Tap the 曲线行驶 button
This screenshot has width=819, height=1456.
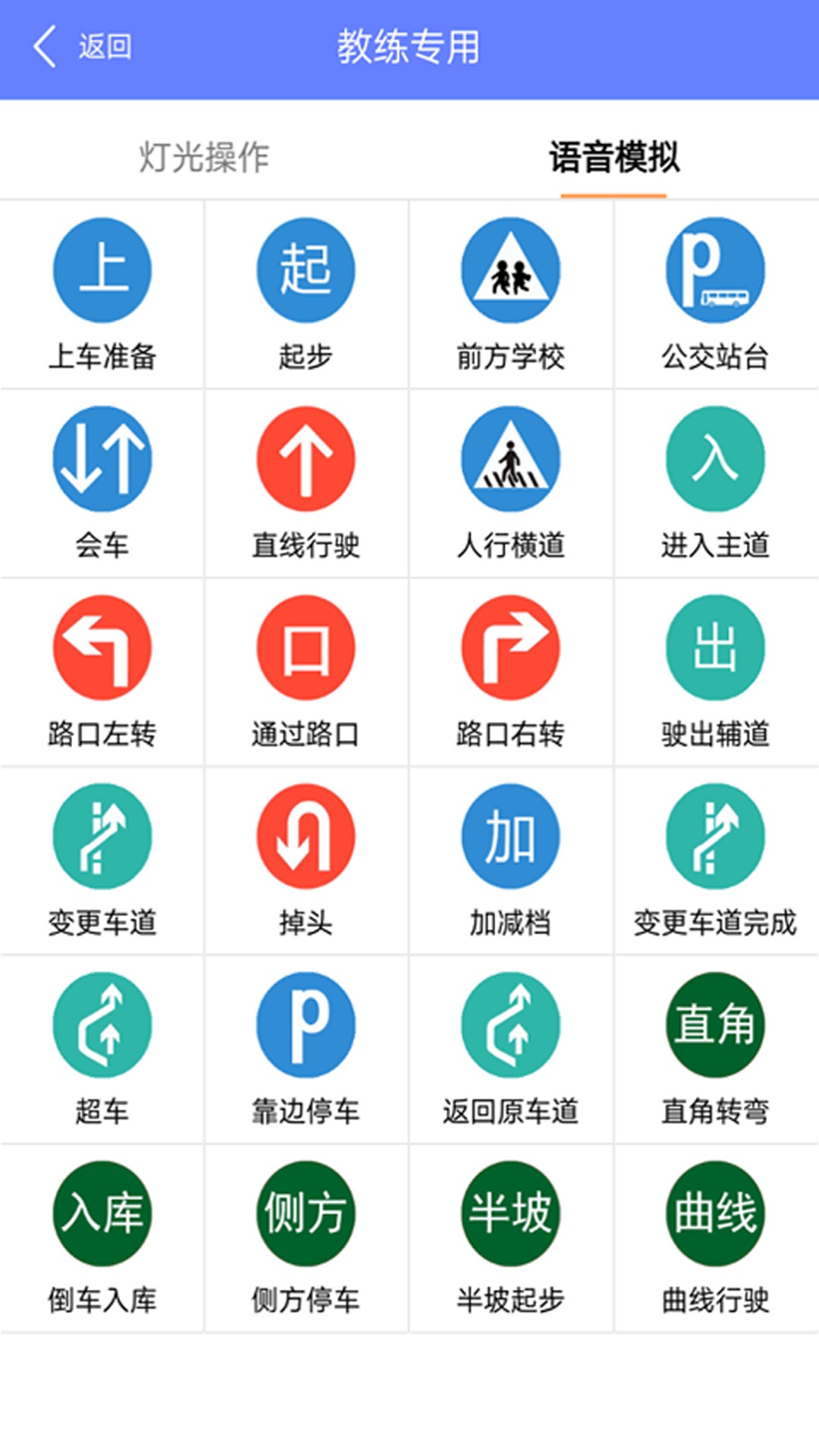[x=715, y=1238]
